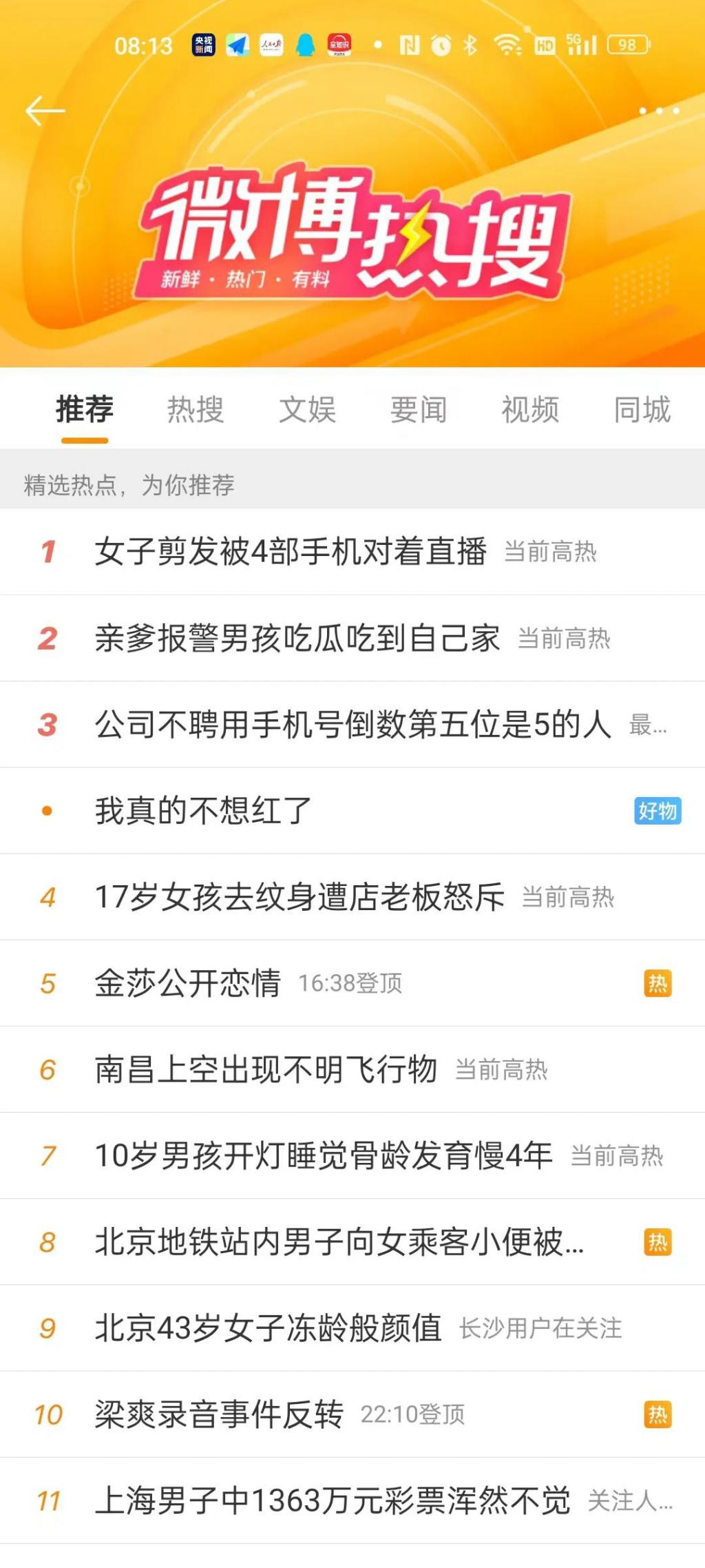Open topic 上海男子中1363万元彩票浑然不觉
This screenshot has width=705, height=1568.
click(x=333, y=1500)
